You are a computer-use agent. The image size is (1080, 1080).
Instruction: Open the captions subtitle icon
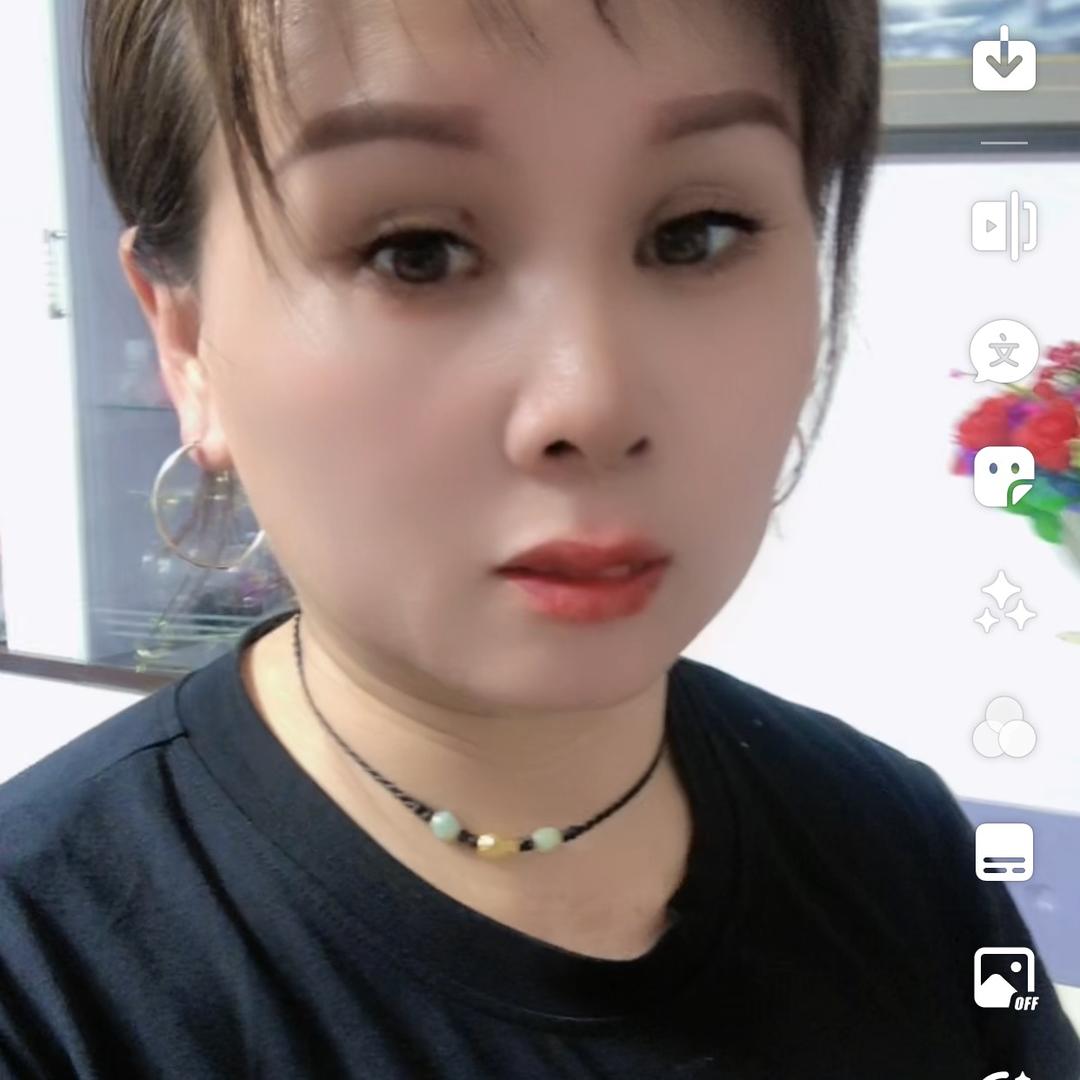point(1004,852)
